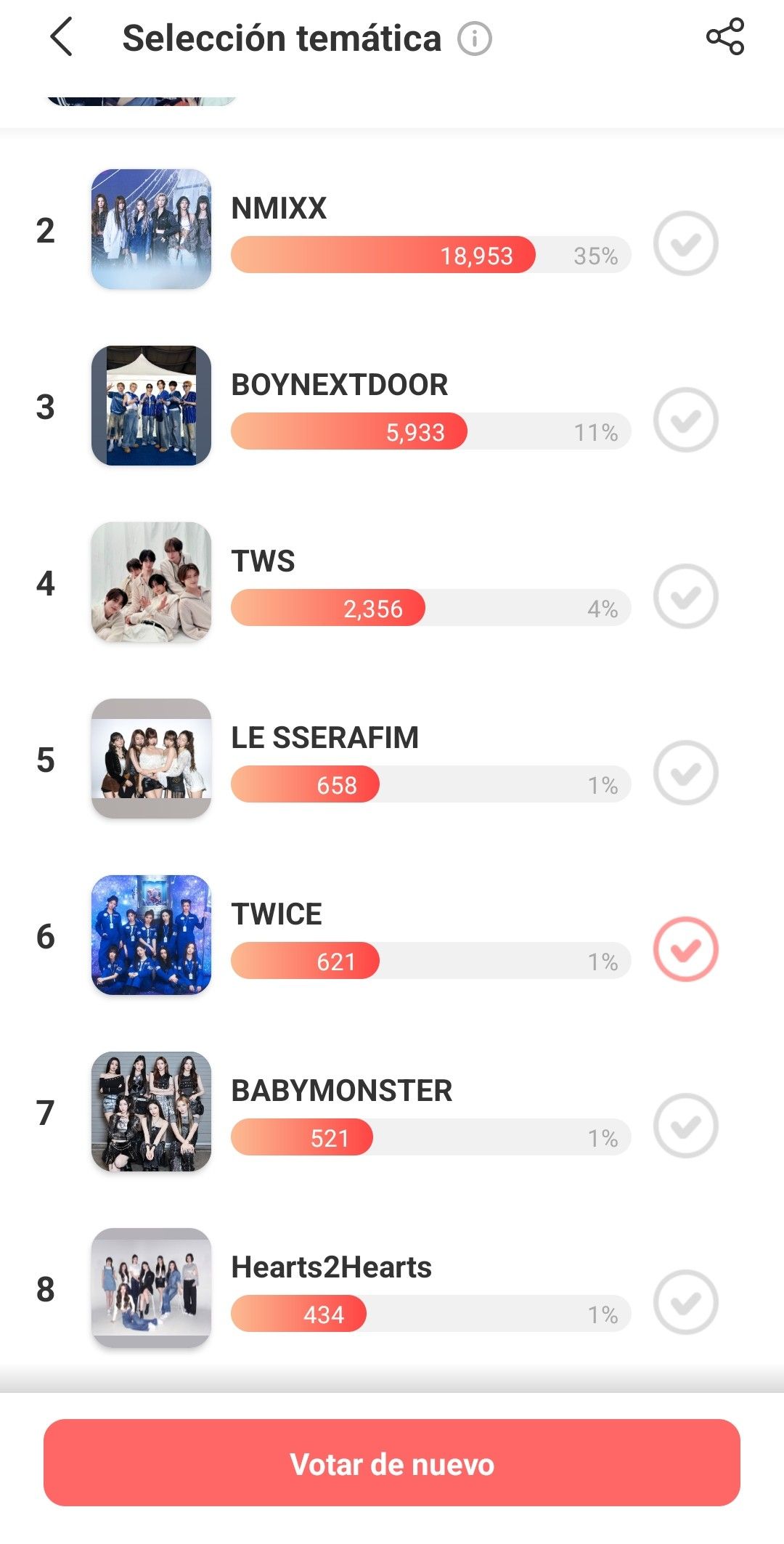Check the vote circle for LE SSERAFIM

tap(685, 773)
